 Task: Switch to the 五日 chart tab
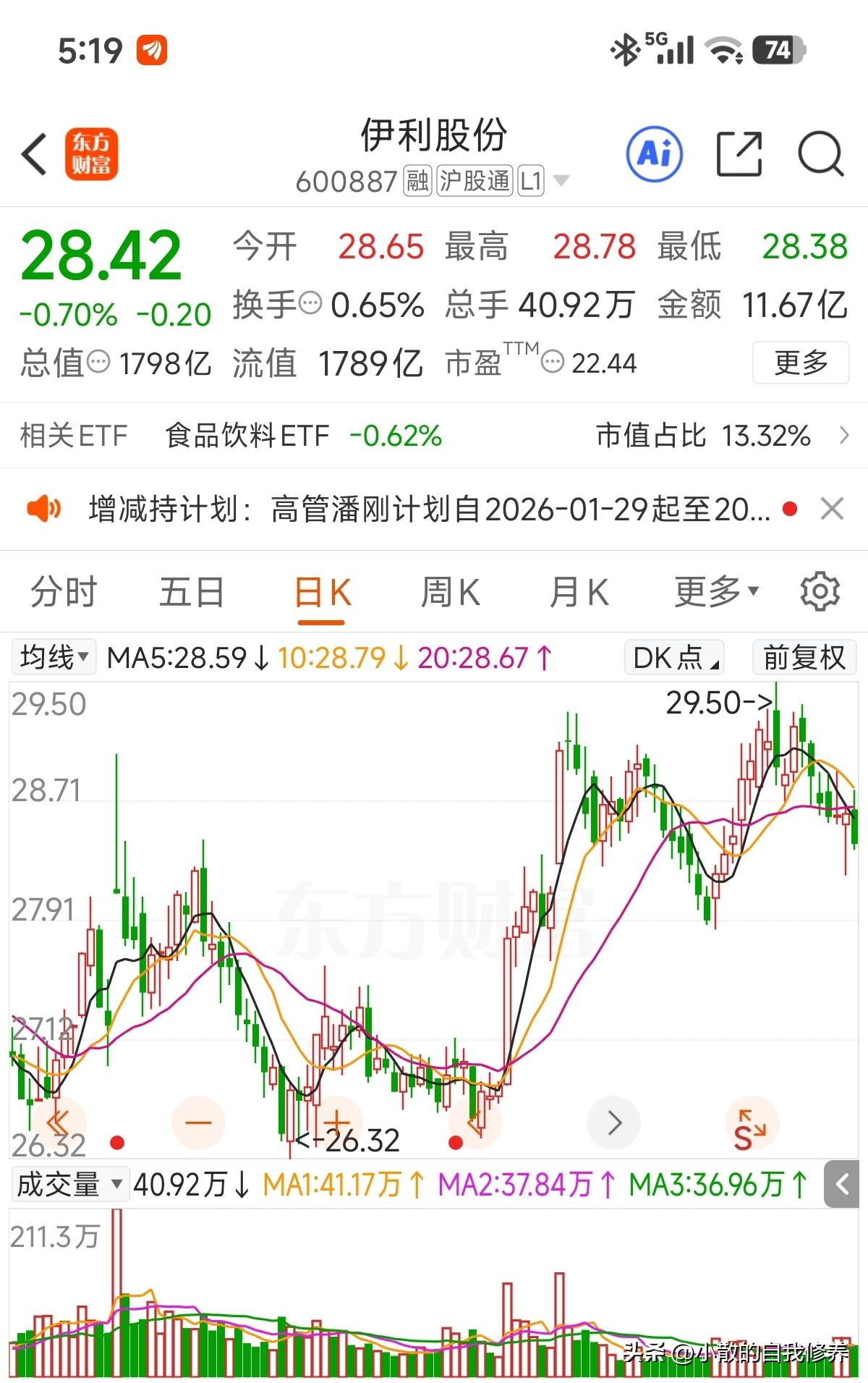192,593
